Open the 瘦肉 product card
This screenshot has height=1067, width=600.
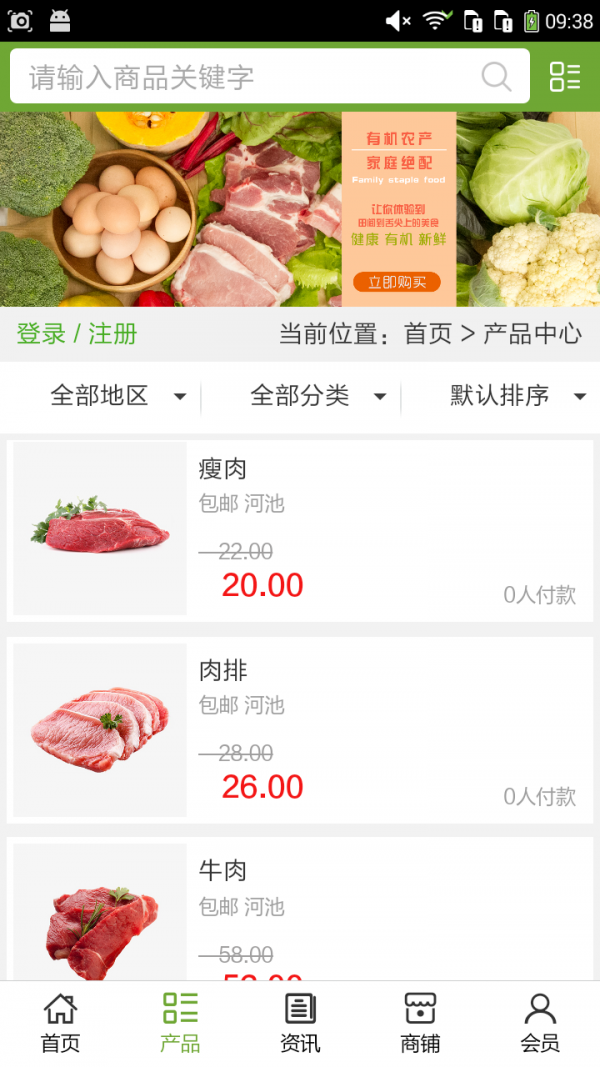[x=300, y=529]
